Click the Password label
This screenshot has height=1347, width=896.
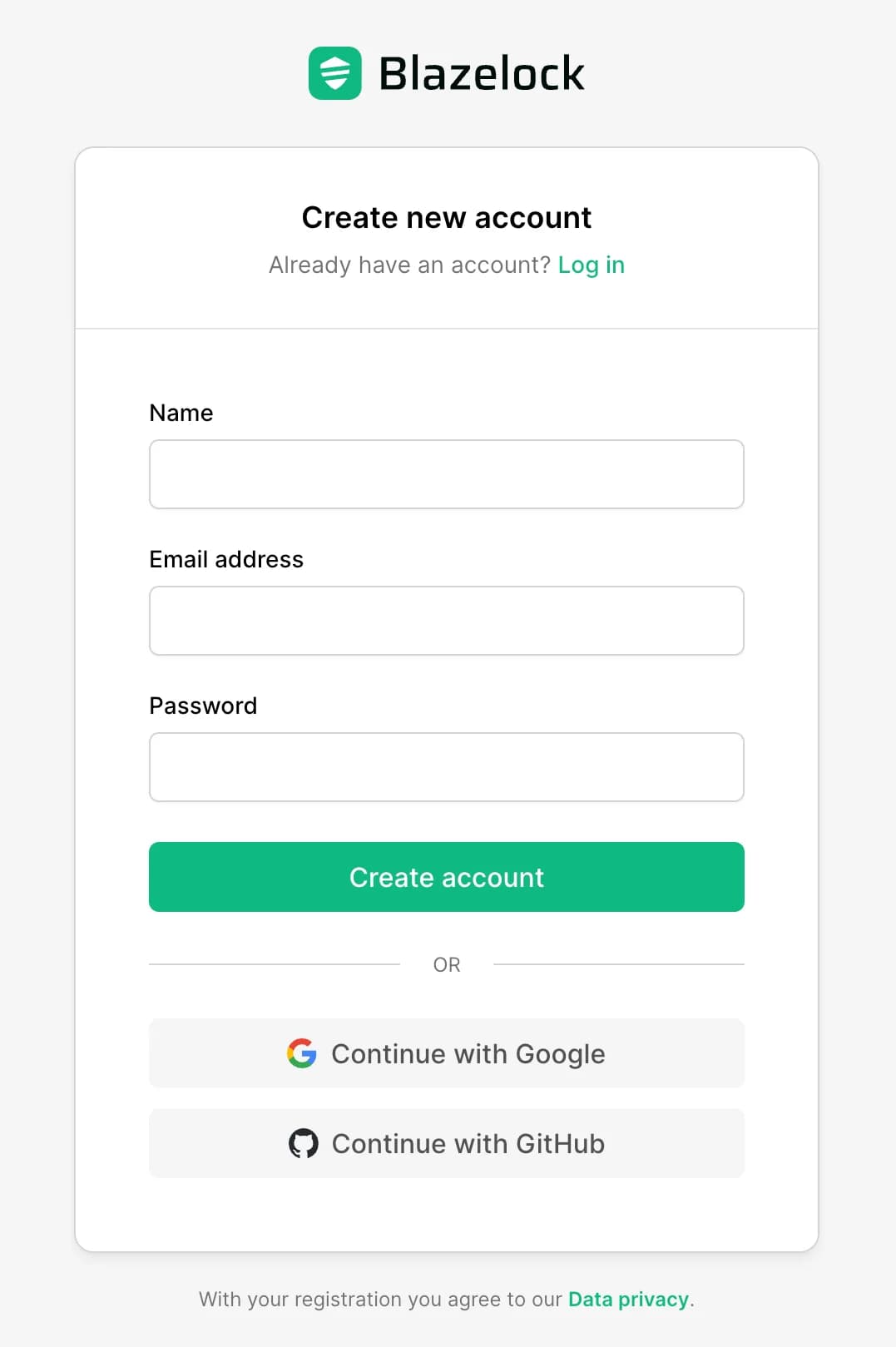click(203, 706)
